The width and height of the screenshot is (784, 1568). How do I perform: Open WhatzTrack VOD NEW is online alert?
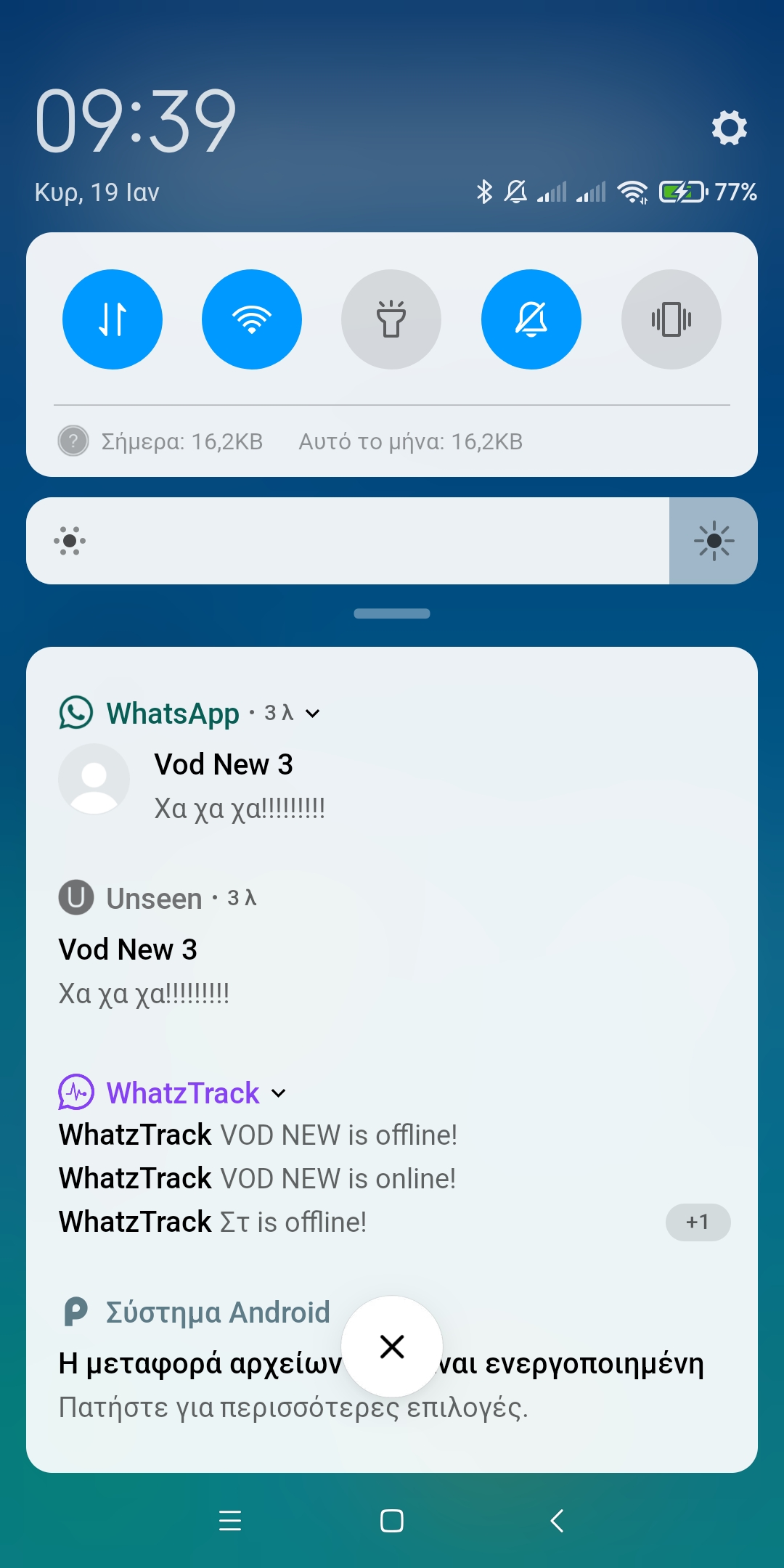[x=258, y=1179]
